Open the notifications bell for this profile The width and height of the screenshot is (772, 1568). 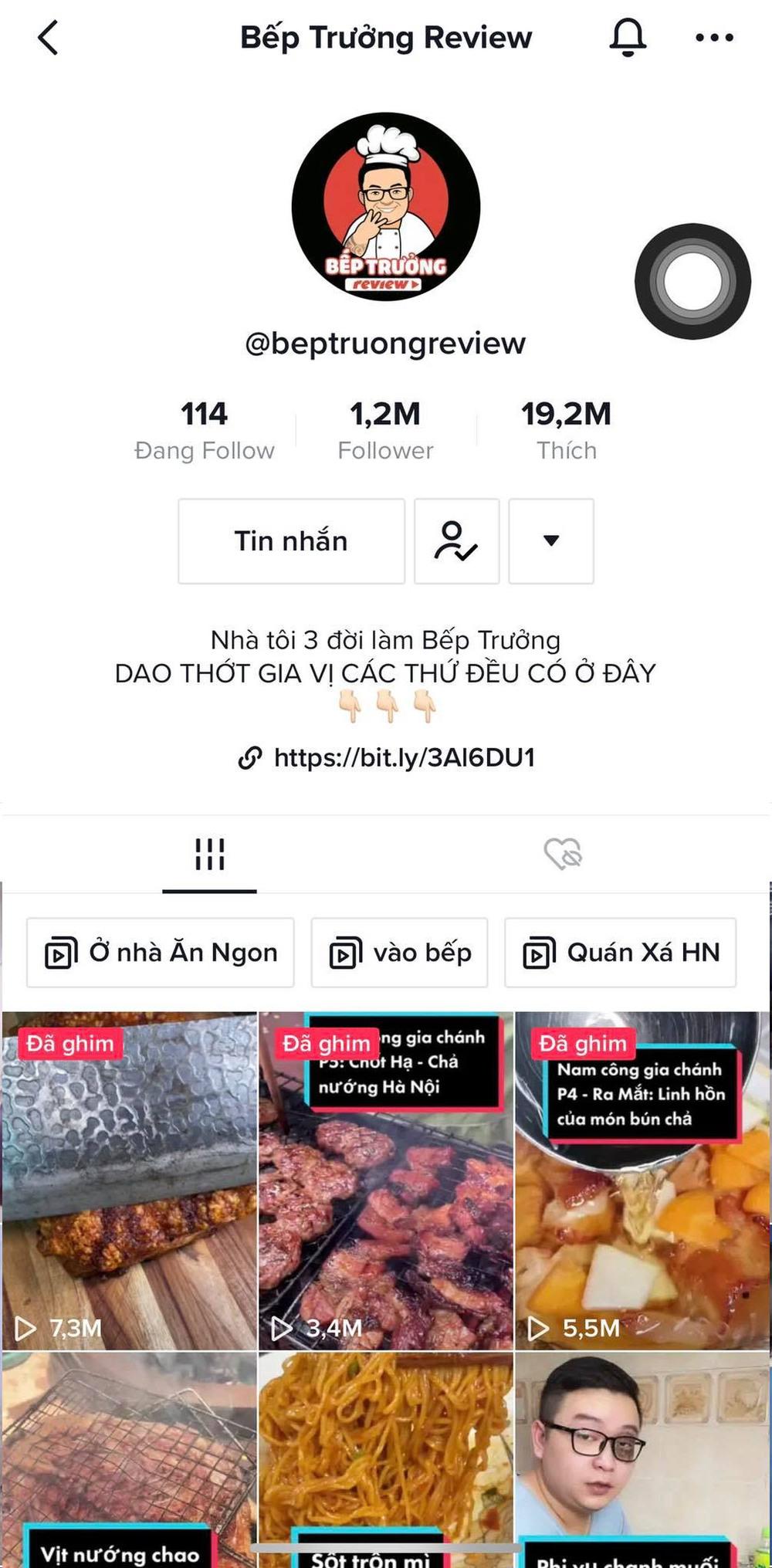628,38
